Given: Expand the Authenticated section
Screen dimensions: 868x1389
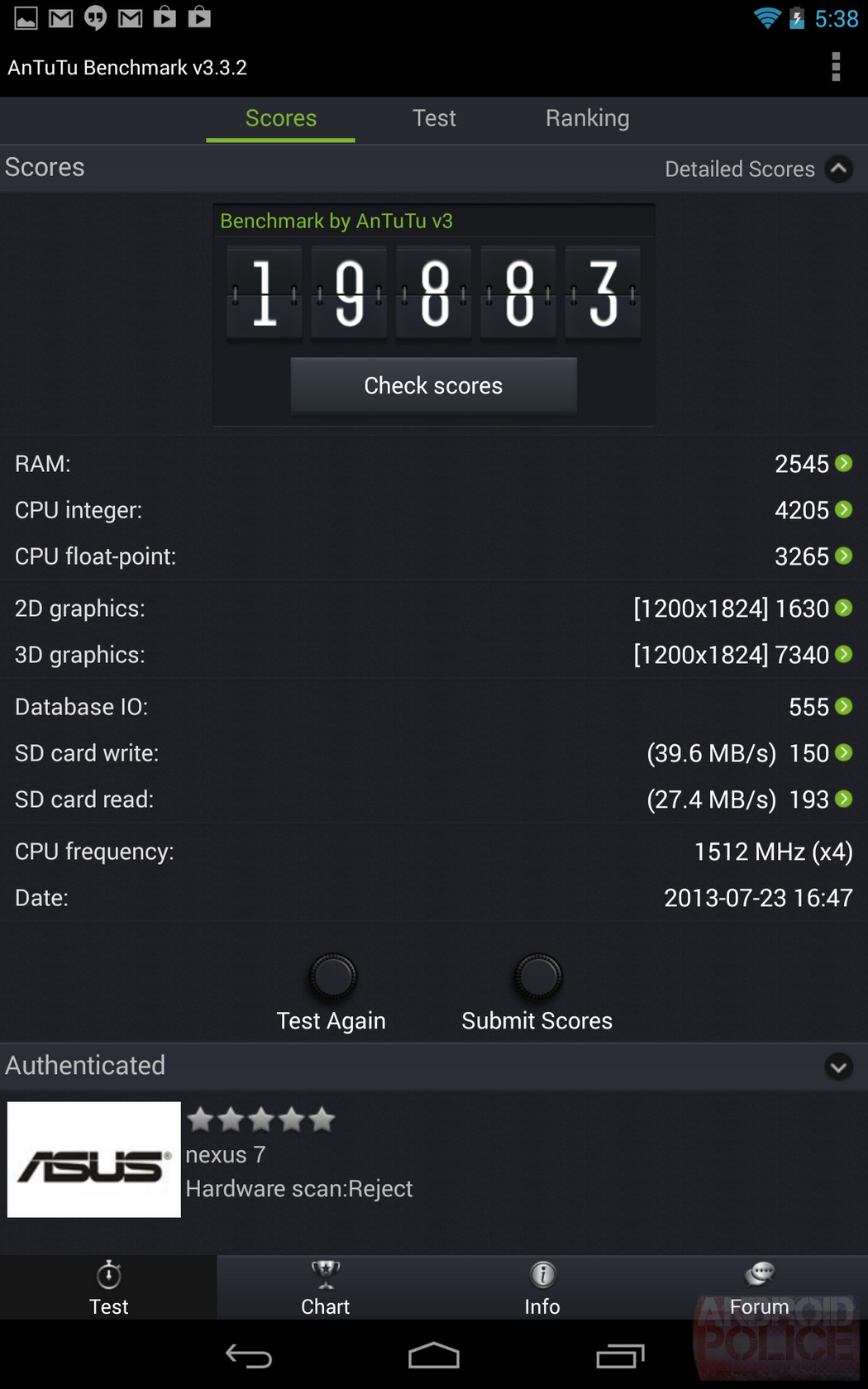Looking at the screenshot, I should pyautogui.click(x=838, y=1067).
